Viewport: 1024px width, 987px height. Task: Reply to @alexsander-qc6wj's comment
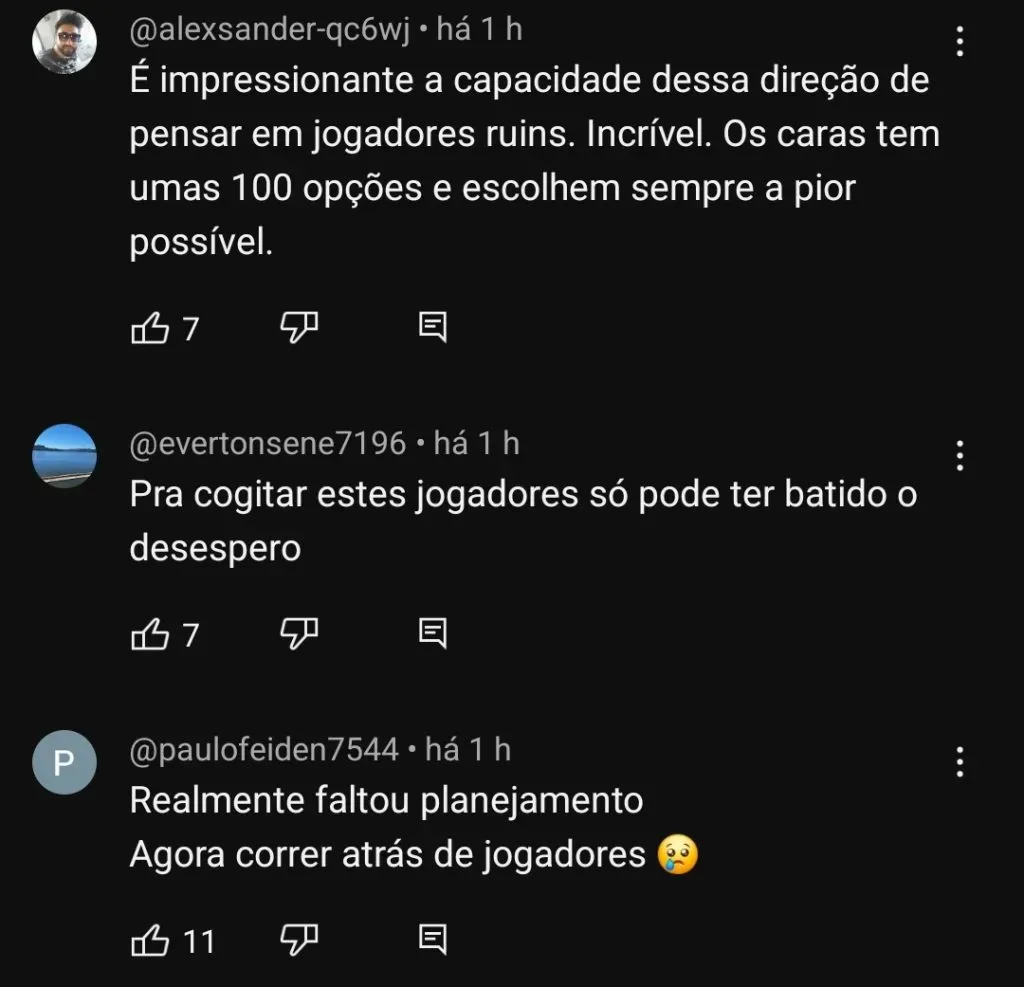(432, 327)
